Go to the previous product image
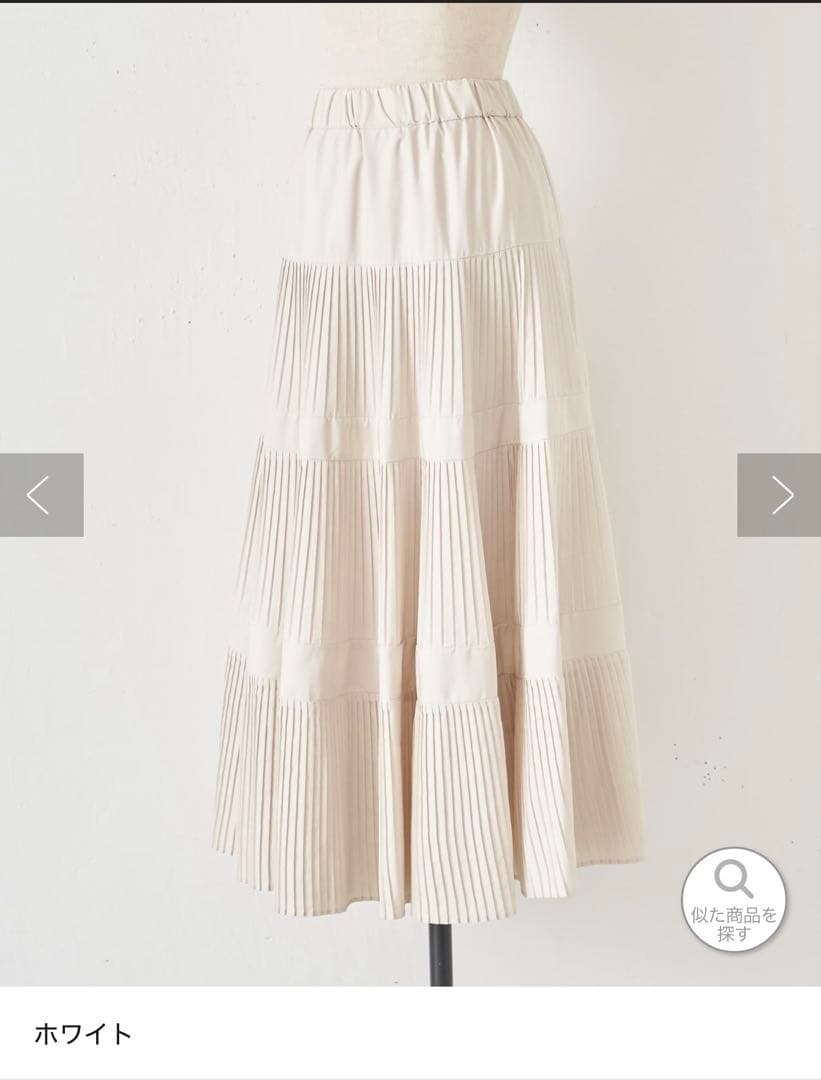This screenshot has width=821, height=1080. tap(41, 495)
